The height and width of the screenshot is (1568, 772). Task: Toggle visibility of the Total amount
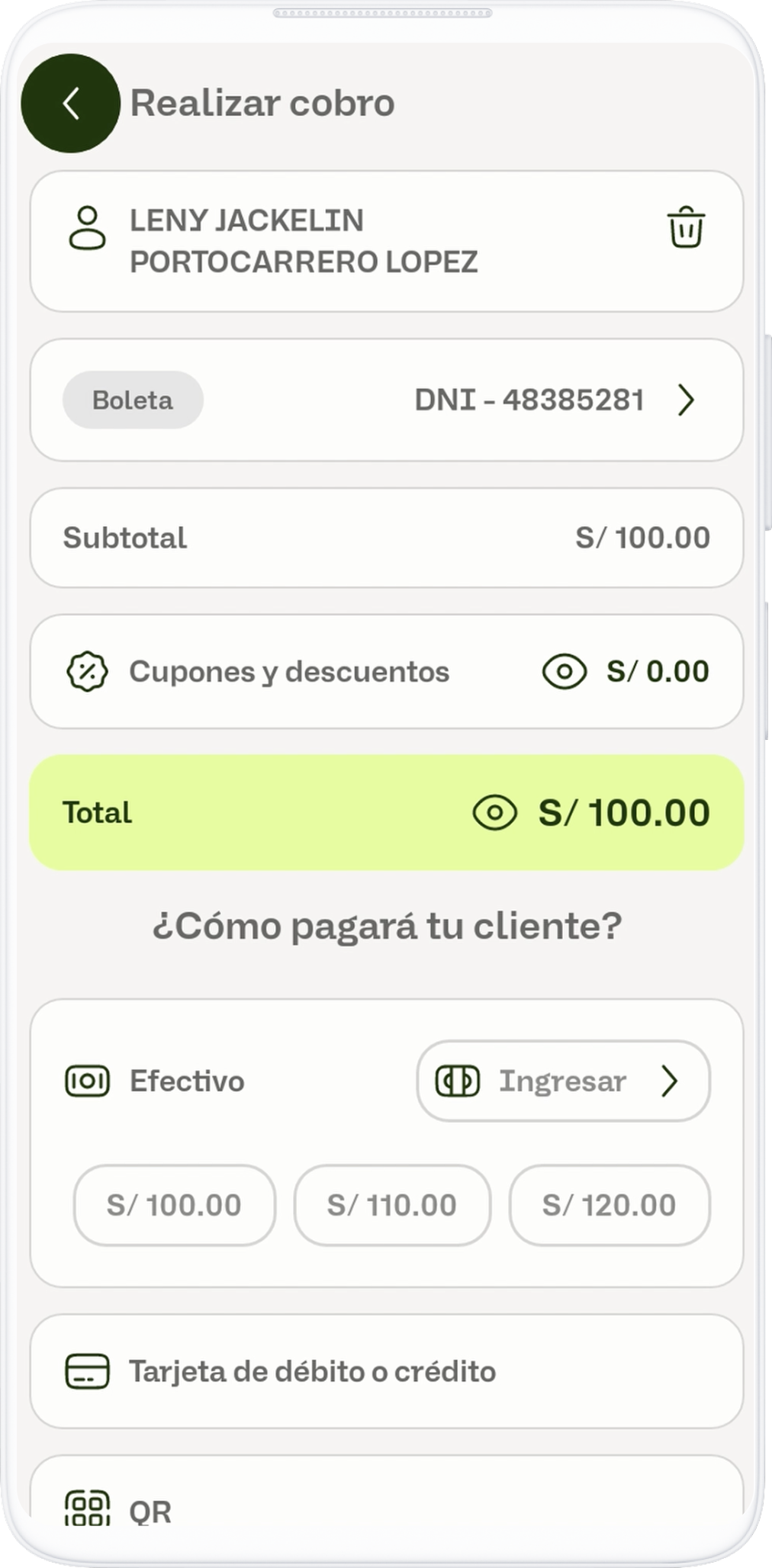[495, 812]
